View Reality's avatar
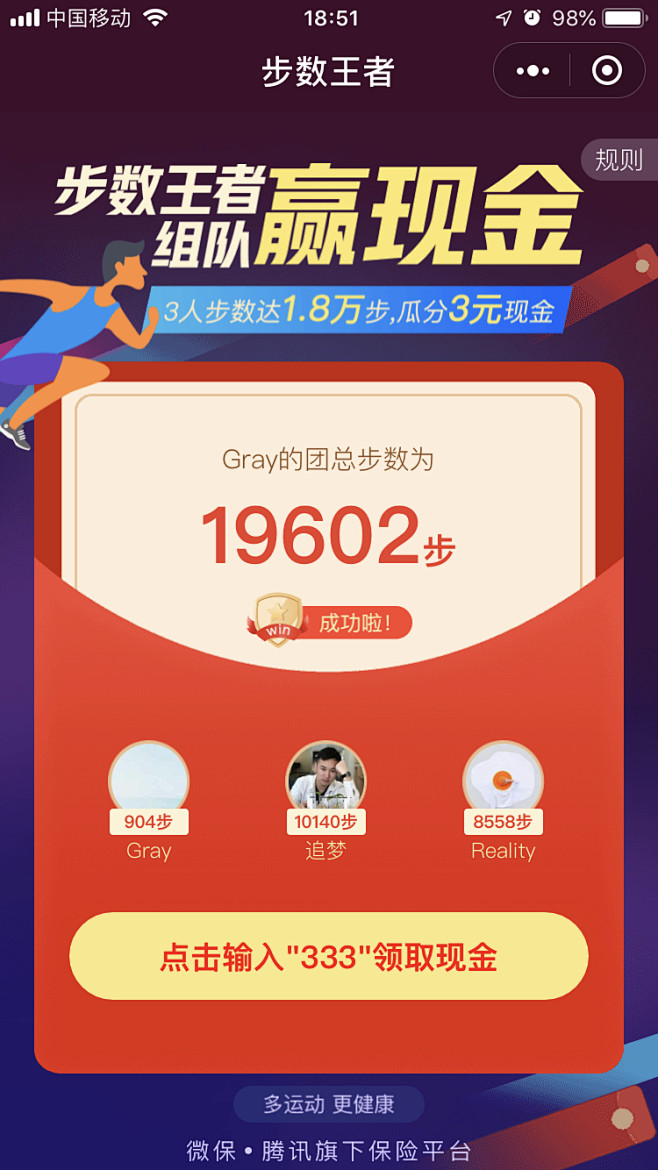Viewport: 658px width, 1170px height. 503,778
